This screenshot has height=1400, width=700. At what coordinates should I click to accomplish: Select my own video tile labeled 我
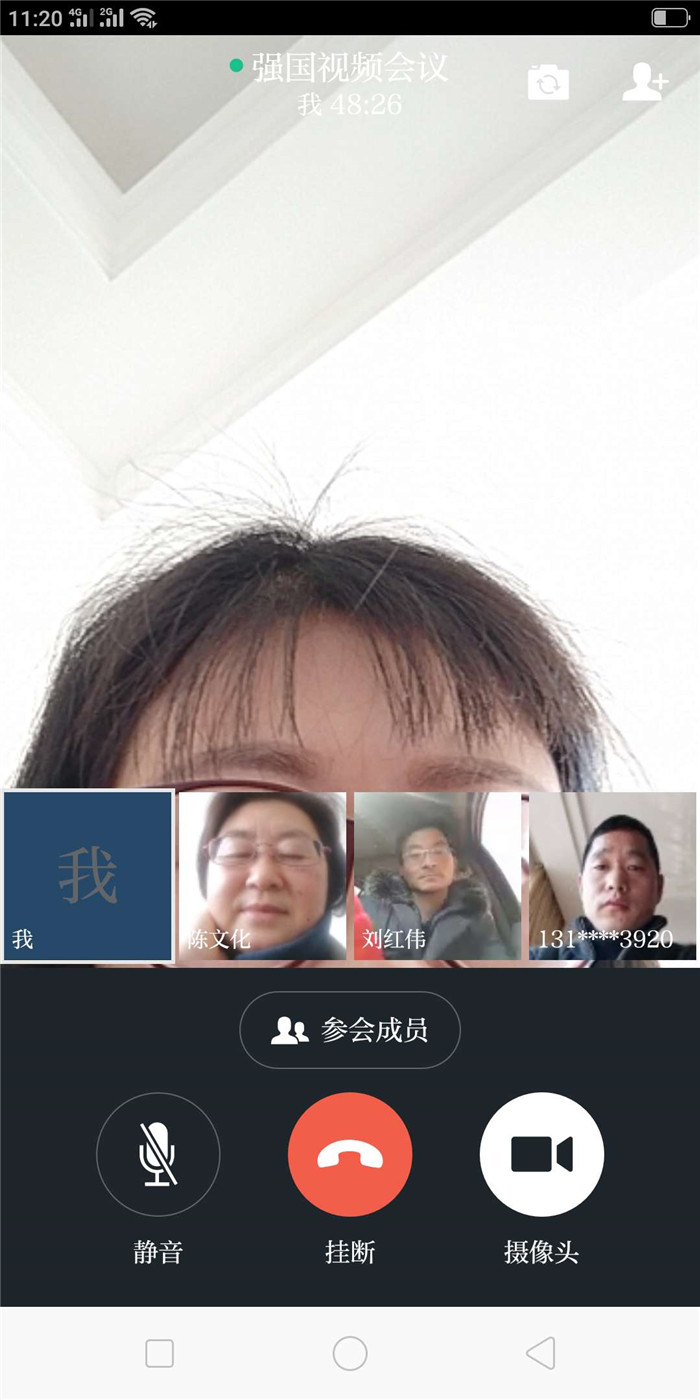click(88, 876)
